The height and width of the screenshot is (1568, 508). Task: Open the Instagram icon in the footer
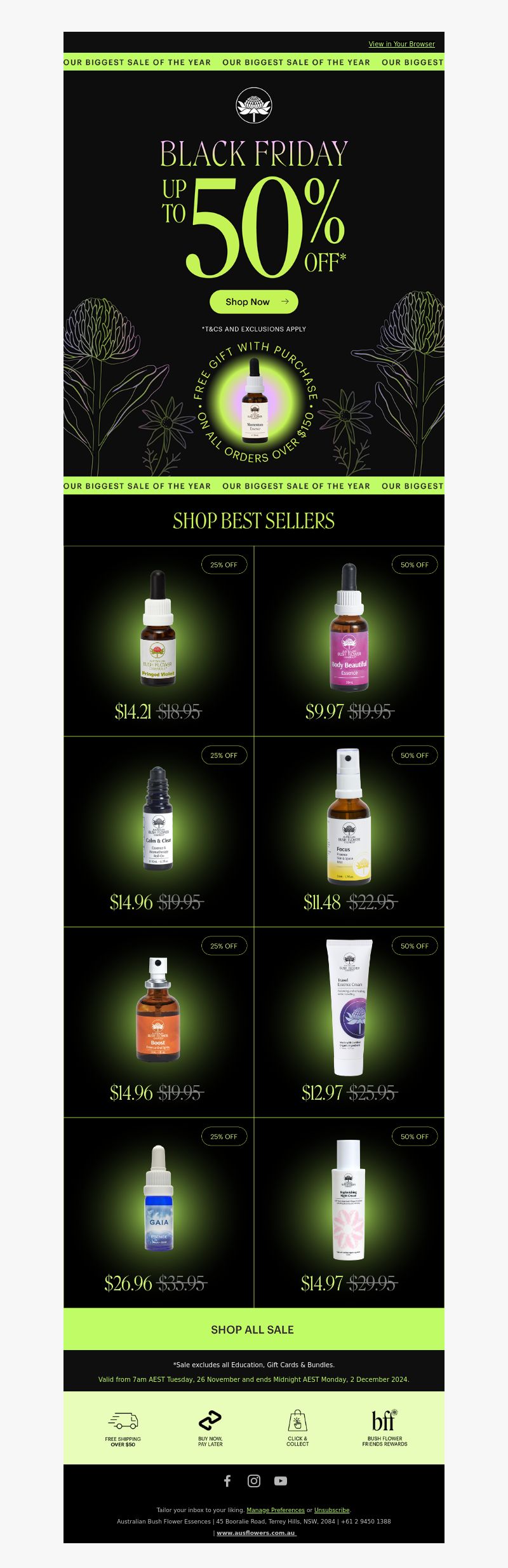254,1481
